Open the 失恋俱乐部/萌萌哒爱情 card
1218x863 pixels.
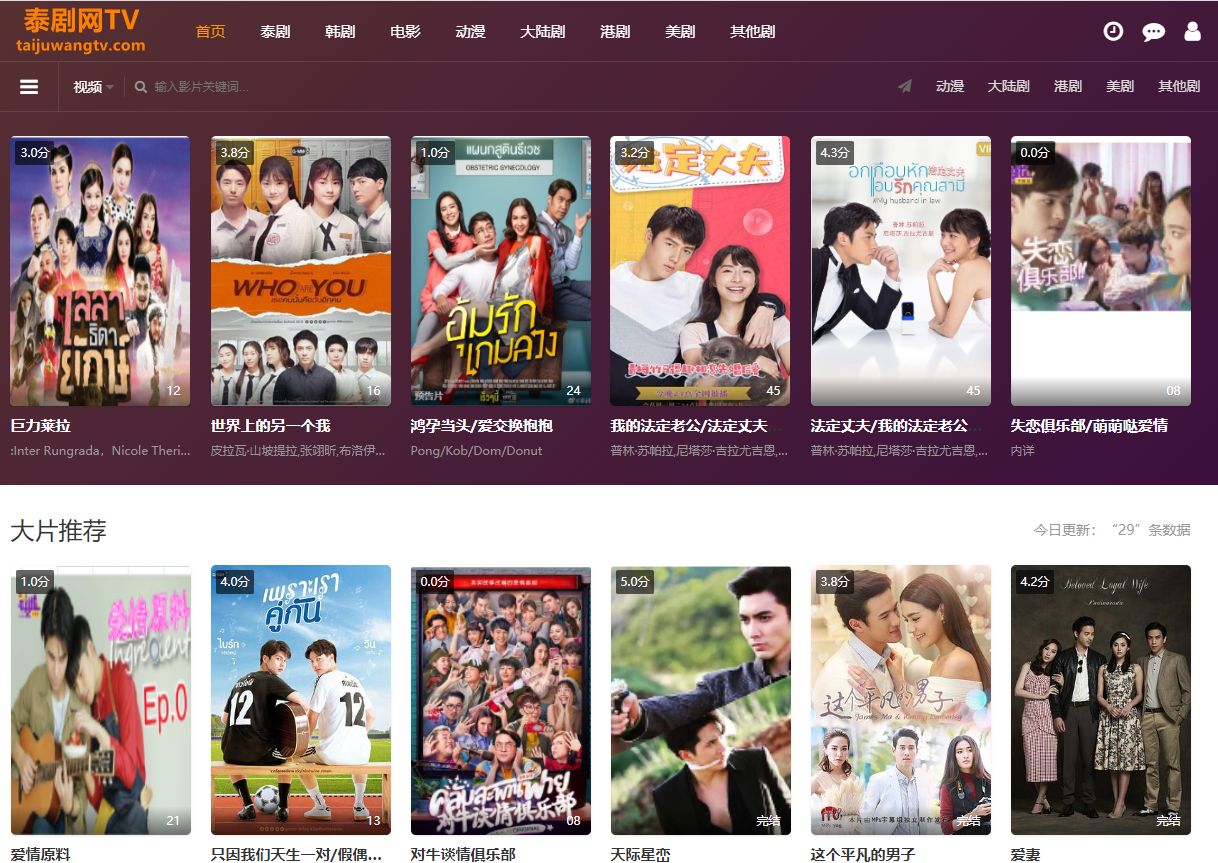(1100, 270)
